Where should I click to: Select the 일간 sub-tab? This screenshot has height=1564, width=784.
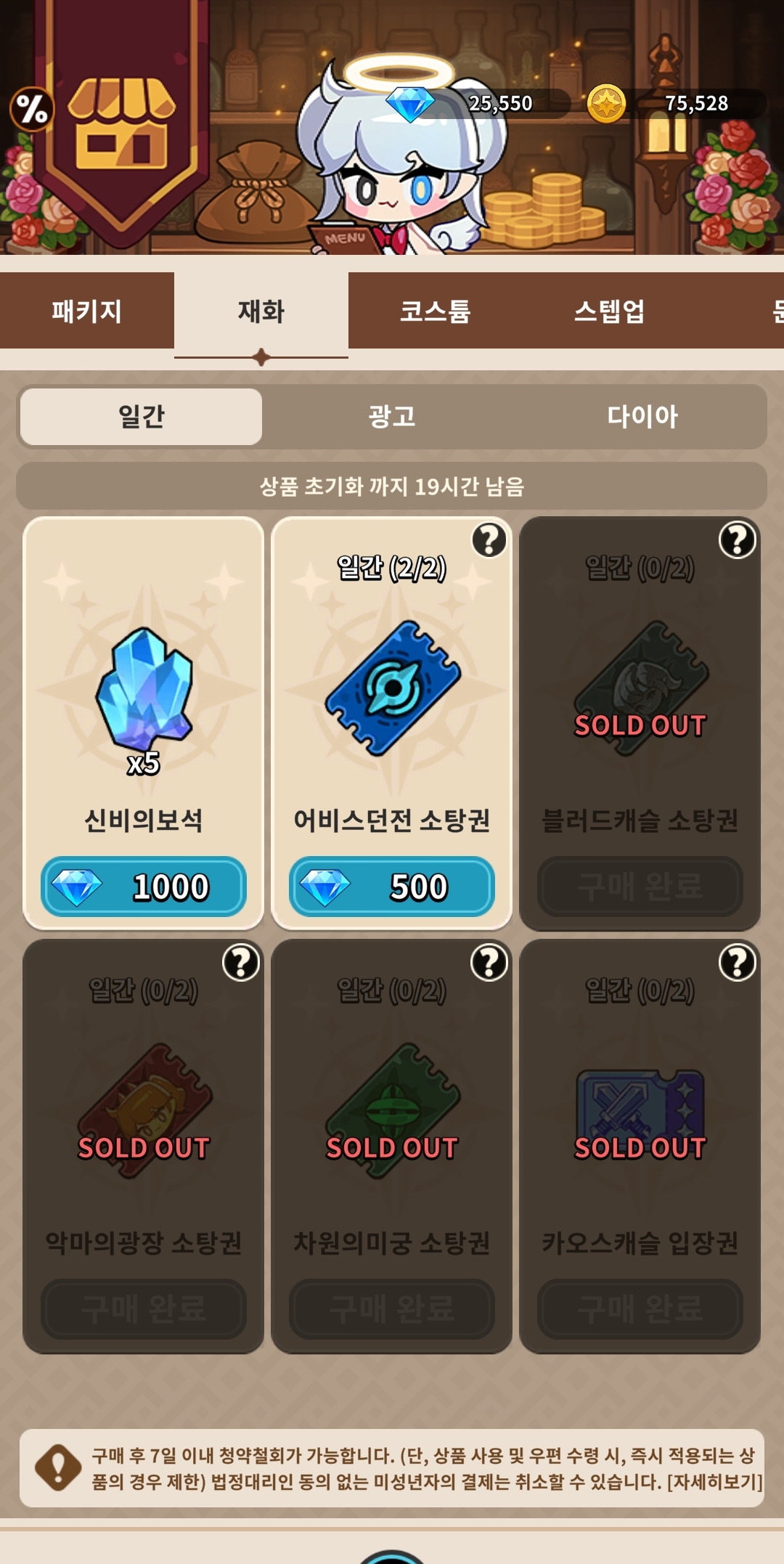point(142,416)
